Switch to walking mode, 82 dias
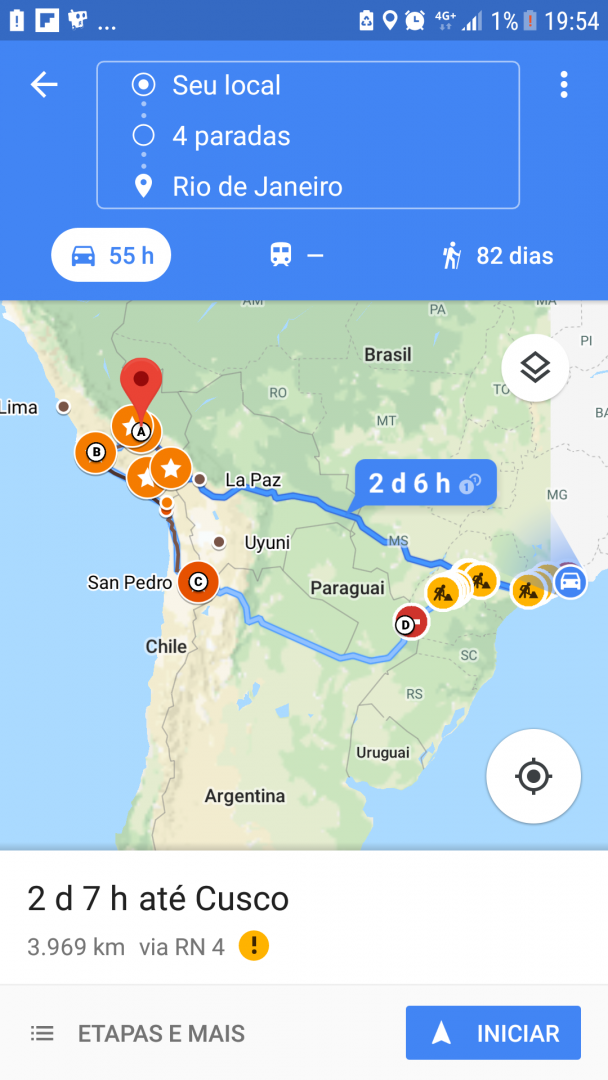This screenshot has height=1080, width=608. pos(497,256)
